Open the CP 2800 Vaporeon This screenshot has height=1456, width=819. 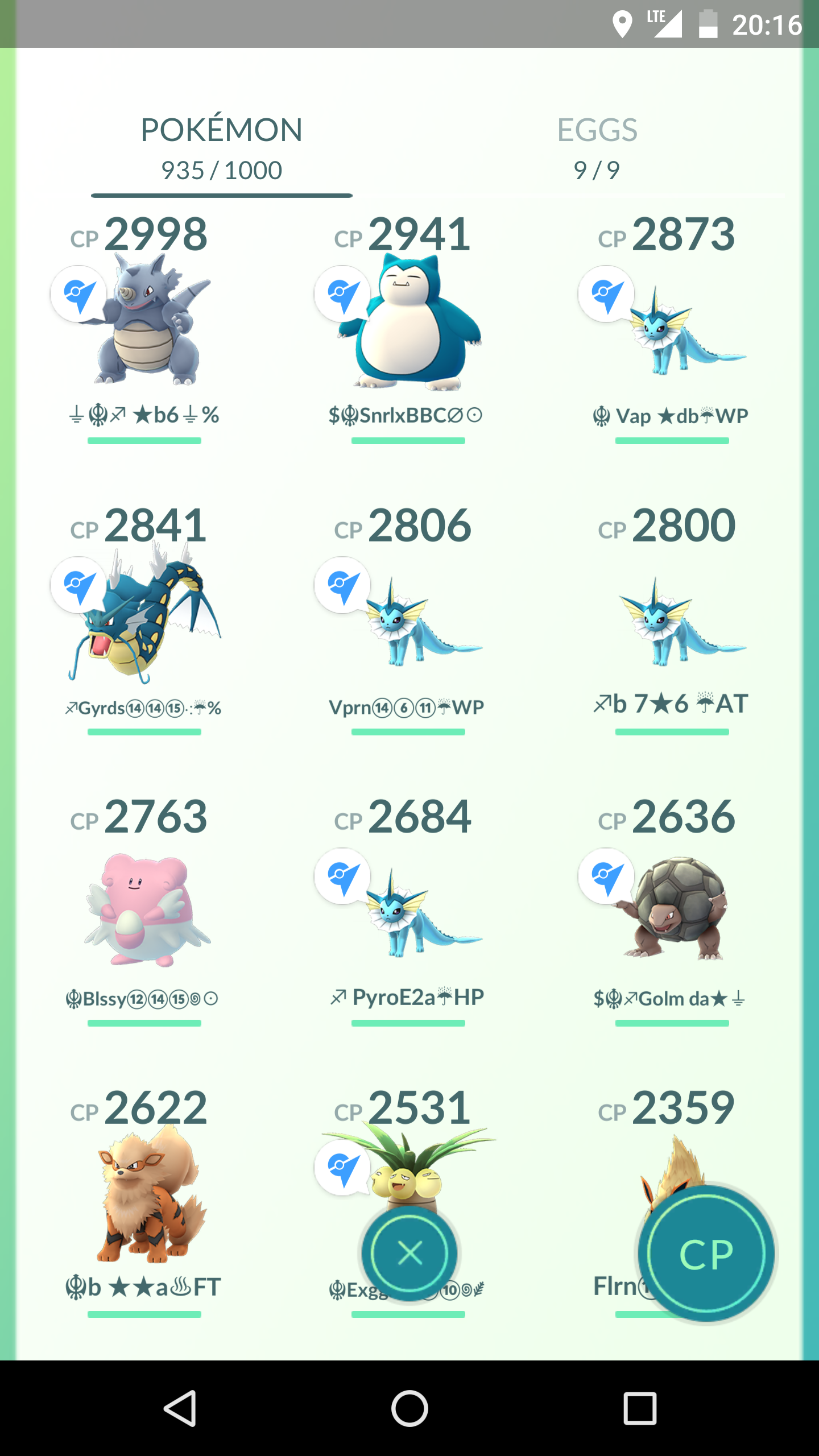pos(672,619)
